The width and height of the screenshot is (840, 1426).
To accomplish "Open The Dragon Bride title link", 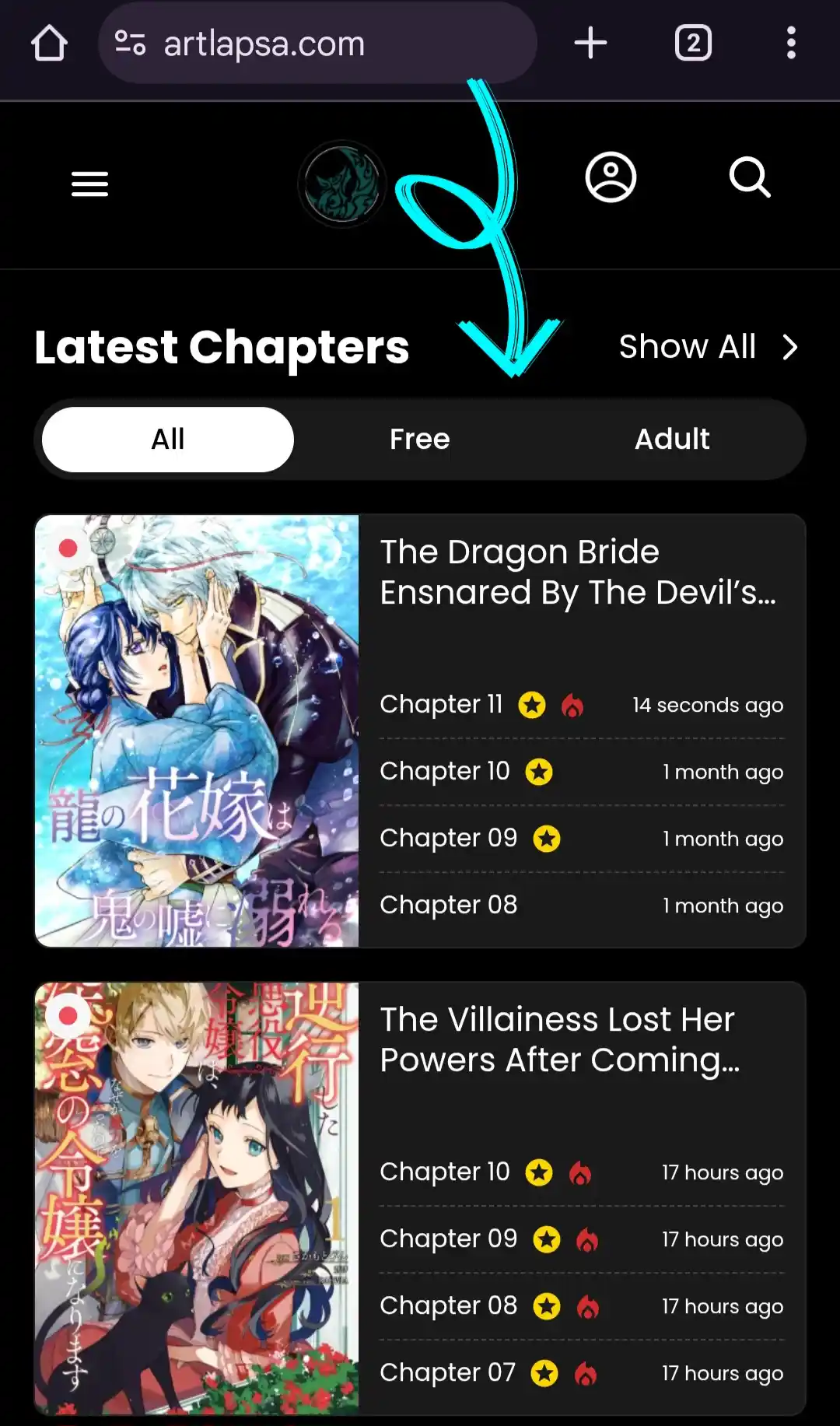I will click(x=578, y=573).
